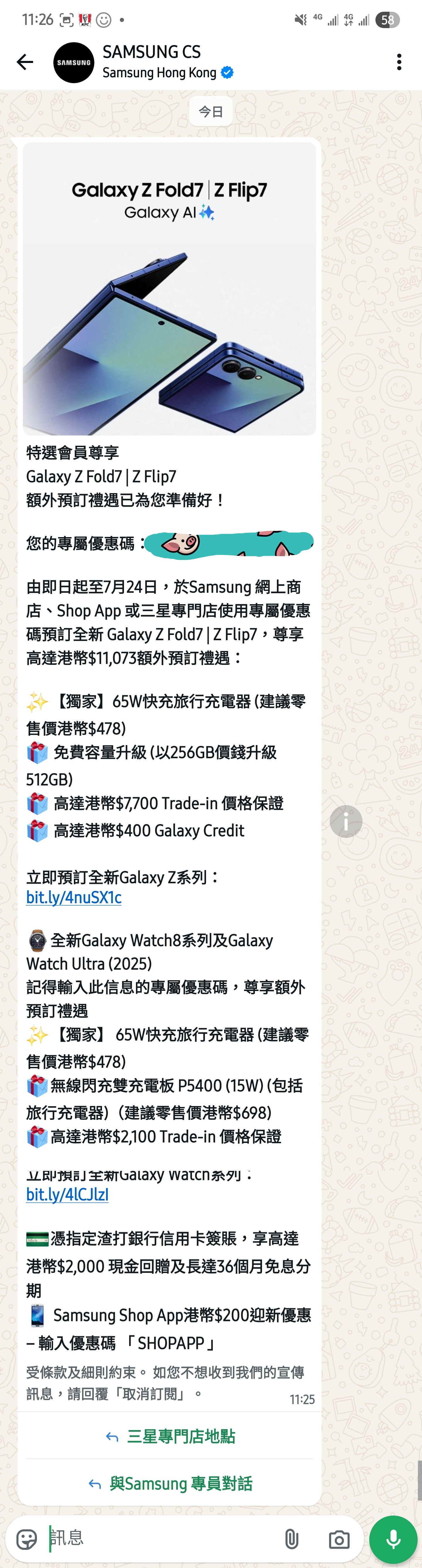
Task: Open the chat overflow menu
Action: tap(399, 62)
